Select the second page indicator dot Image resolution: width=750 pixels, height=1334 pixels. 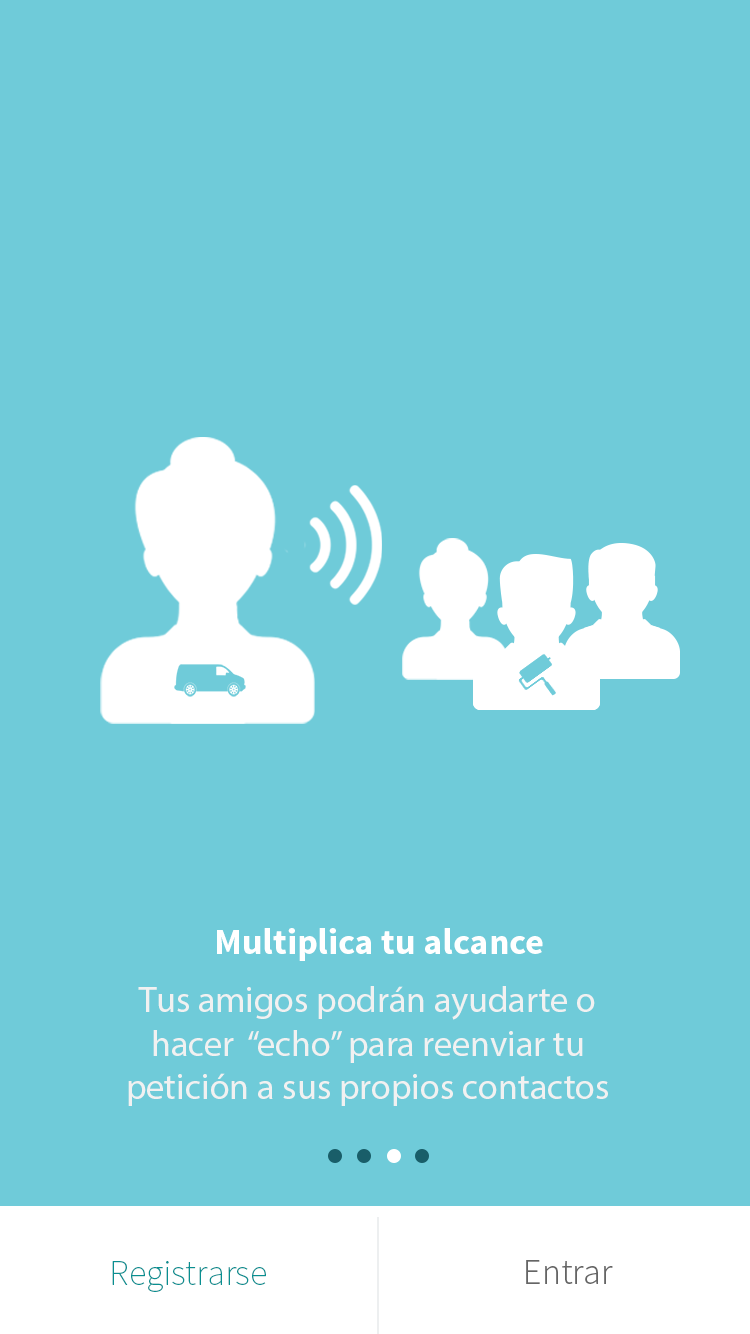[364, 1156]
